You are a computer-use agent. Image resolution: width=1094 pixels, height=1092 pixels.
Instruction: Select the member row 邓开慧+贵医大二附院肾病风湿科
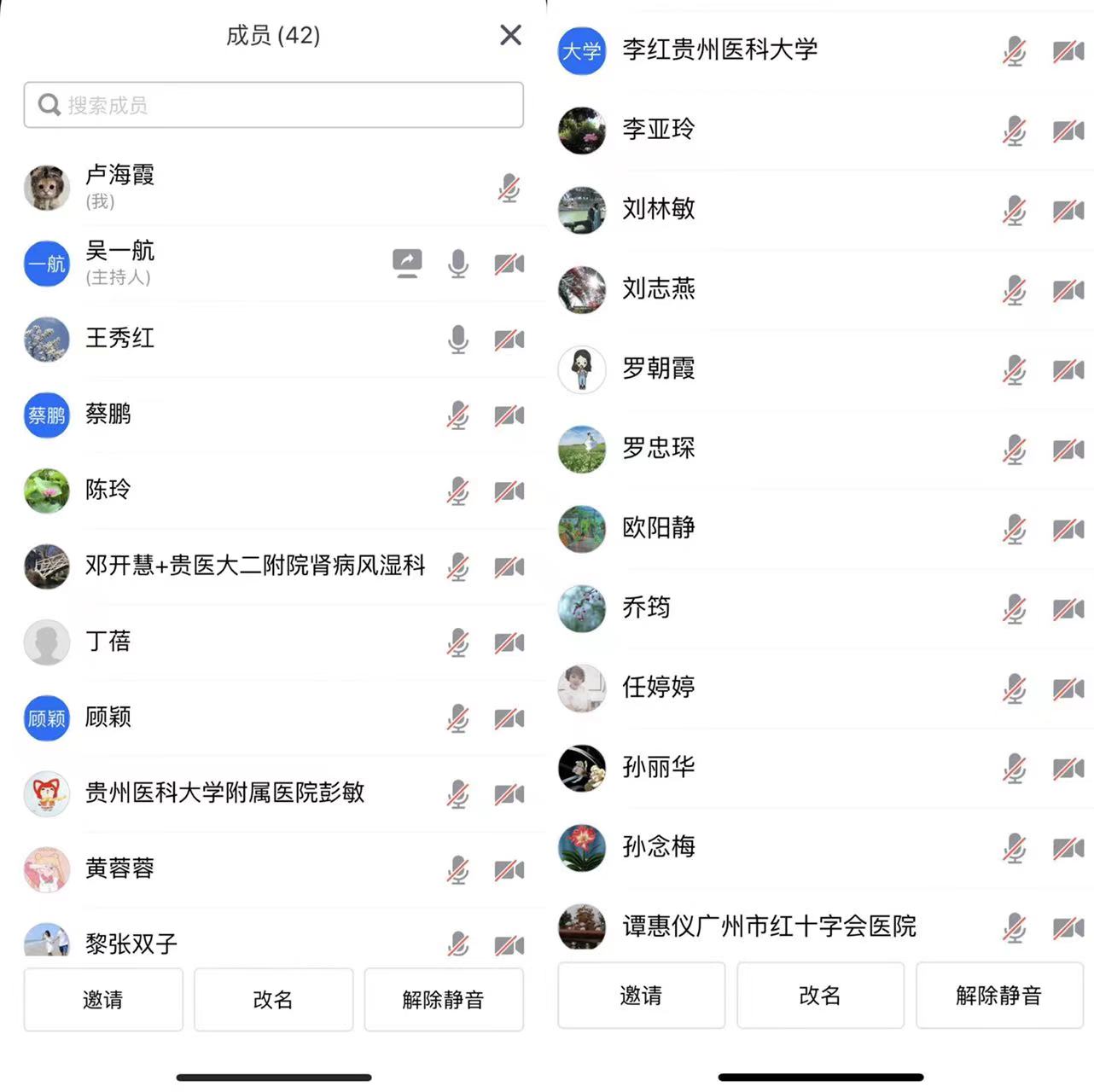255,566
